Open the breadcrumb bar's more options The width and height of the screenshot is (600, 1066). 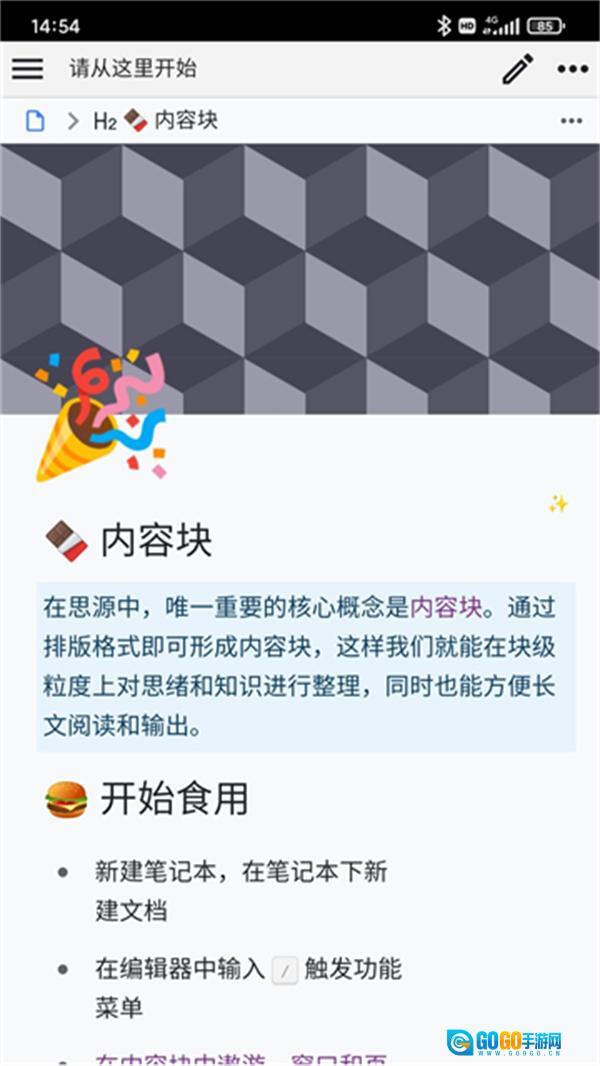click(x=571, y=121)
